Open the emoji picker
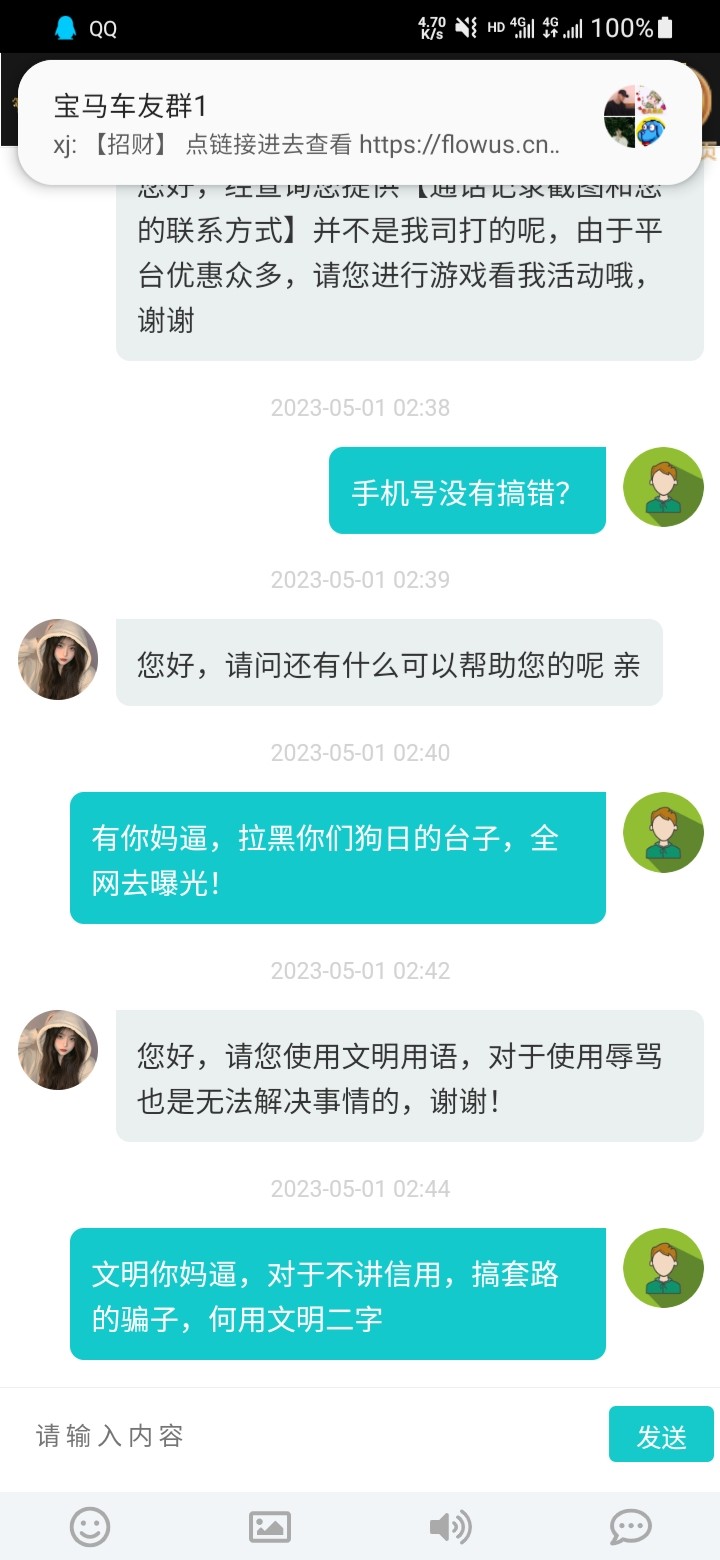 90,1527
